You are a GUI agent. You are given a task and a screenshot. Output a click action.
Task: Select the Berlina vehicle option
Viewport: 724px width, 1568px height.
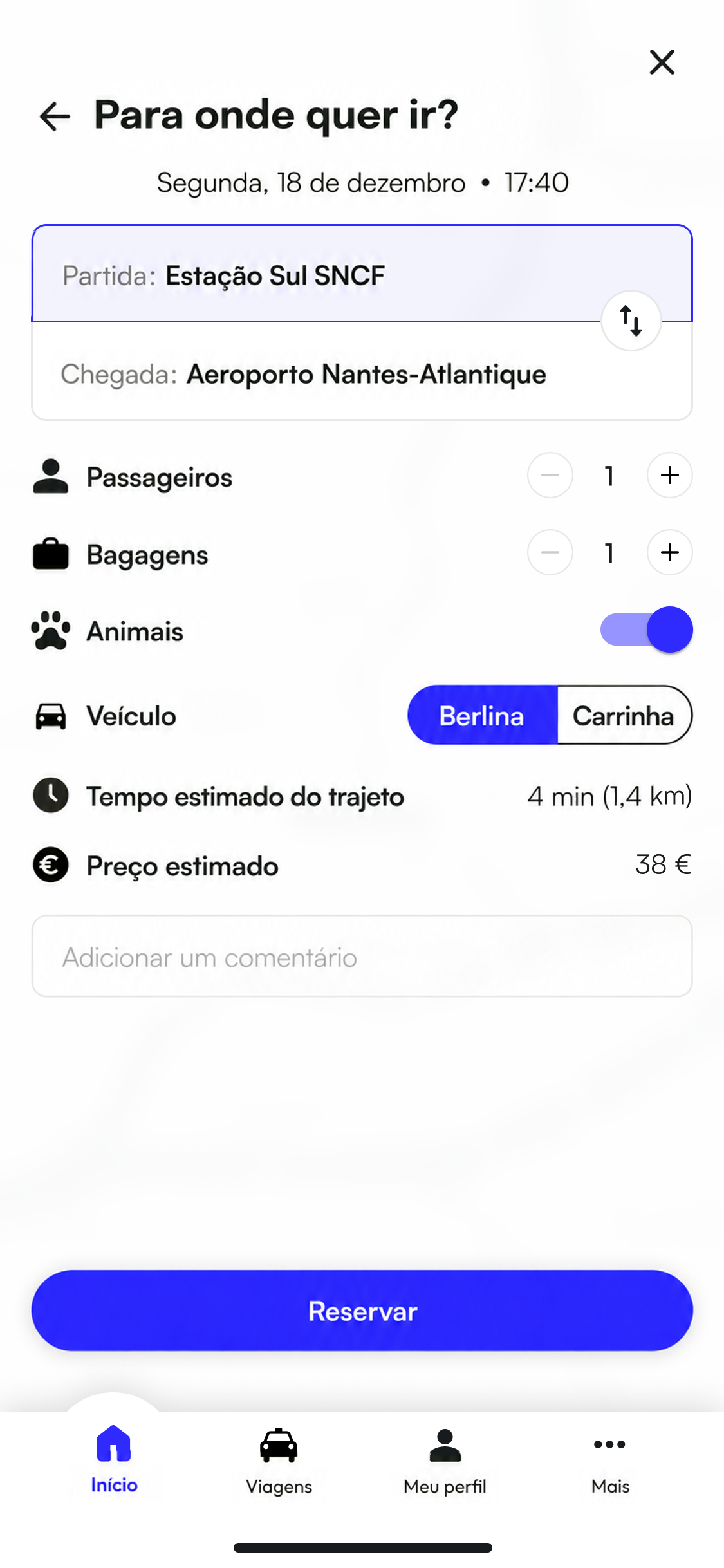coord(482,715)
